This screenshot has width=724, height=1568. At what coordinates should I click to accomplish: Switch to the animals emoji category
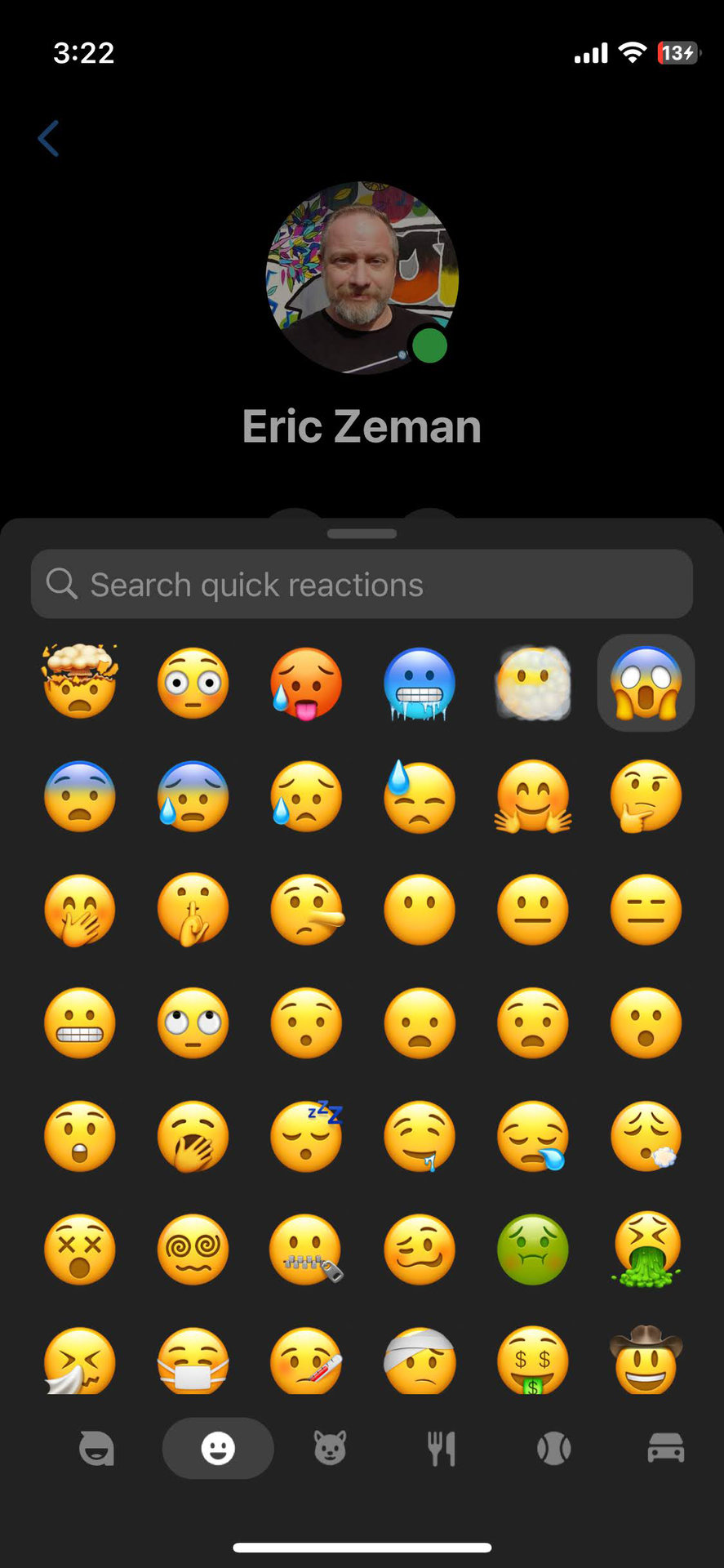coord(330,1448)
